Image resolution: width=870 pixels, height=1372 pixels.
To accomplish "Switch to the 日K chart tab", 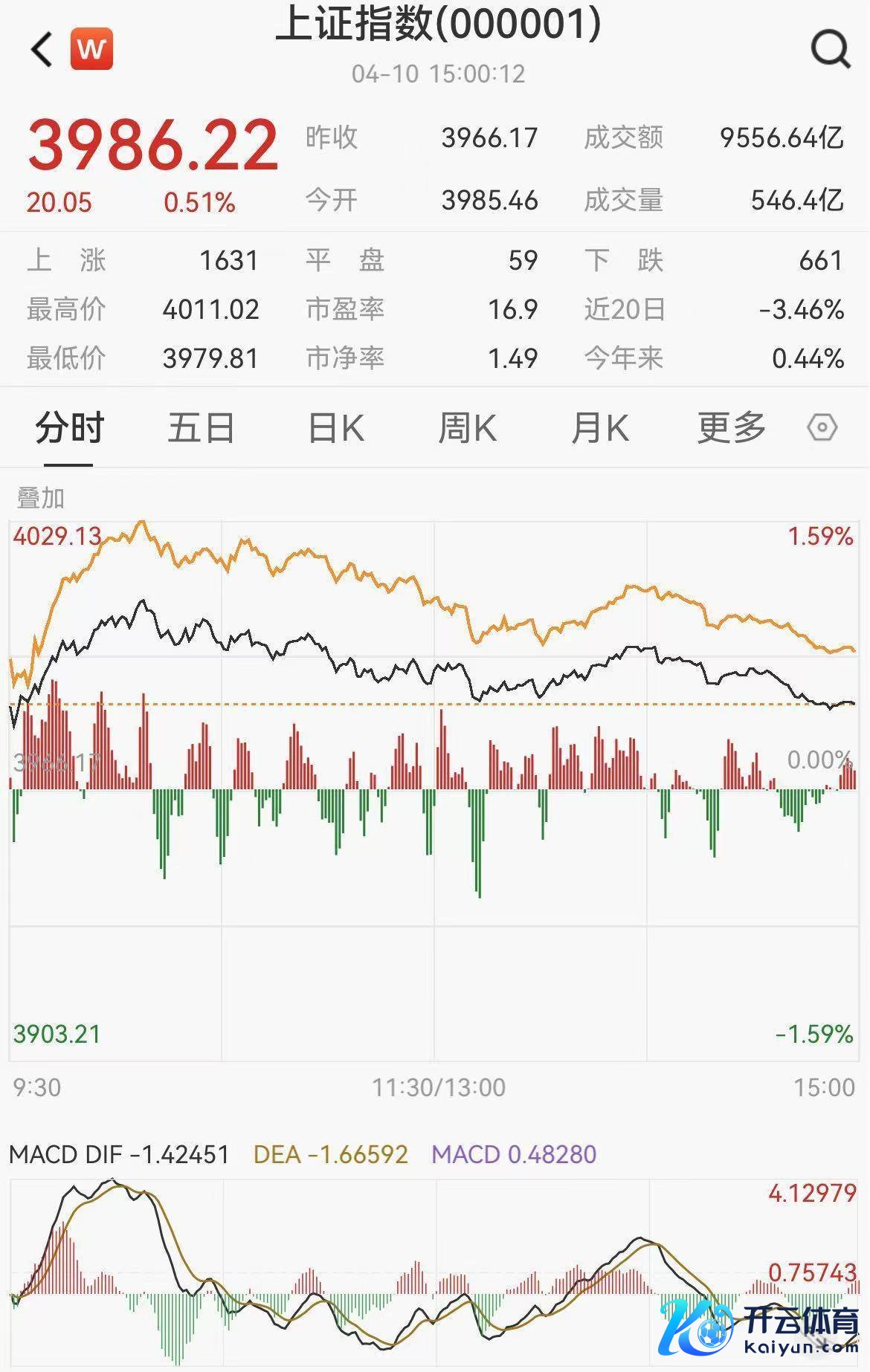I will pyautogui.click(x=335, y=428).
